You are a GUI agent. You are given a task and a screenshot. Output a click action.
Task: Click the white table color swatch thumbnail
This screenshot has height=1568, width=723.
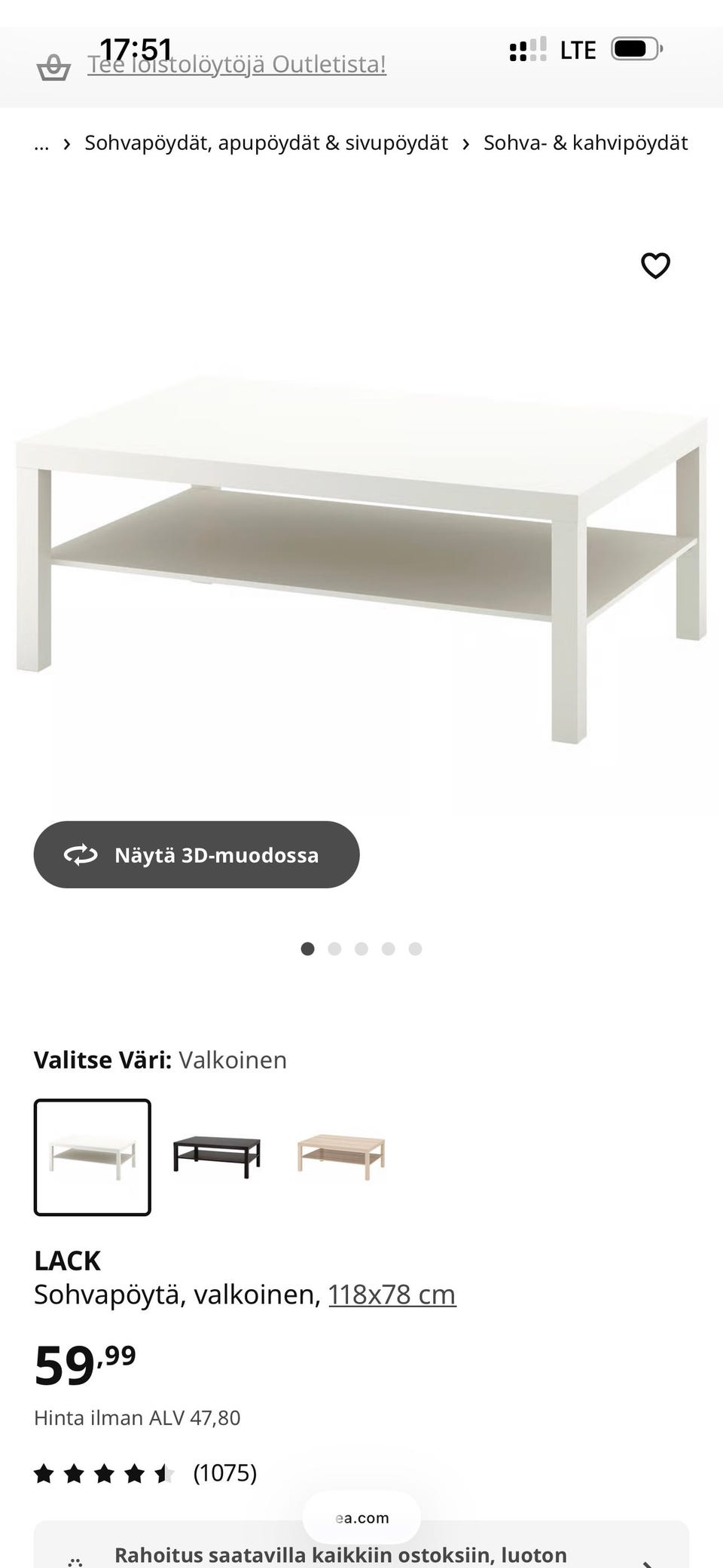tap(92, 1158)
